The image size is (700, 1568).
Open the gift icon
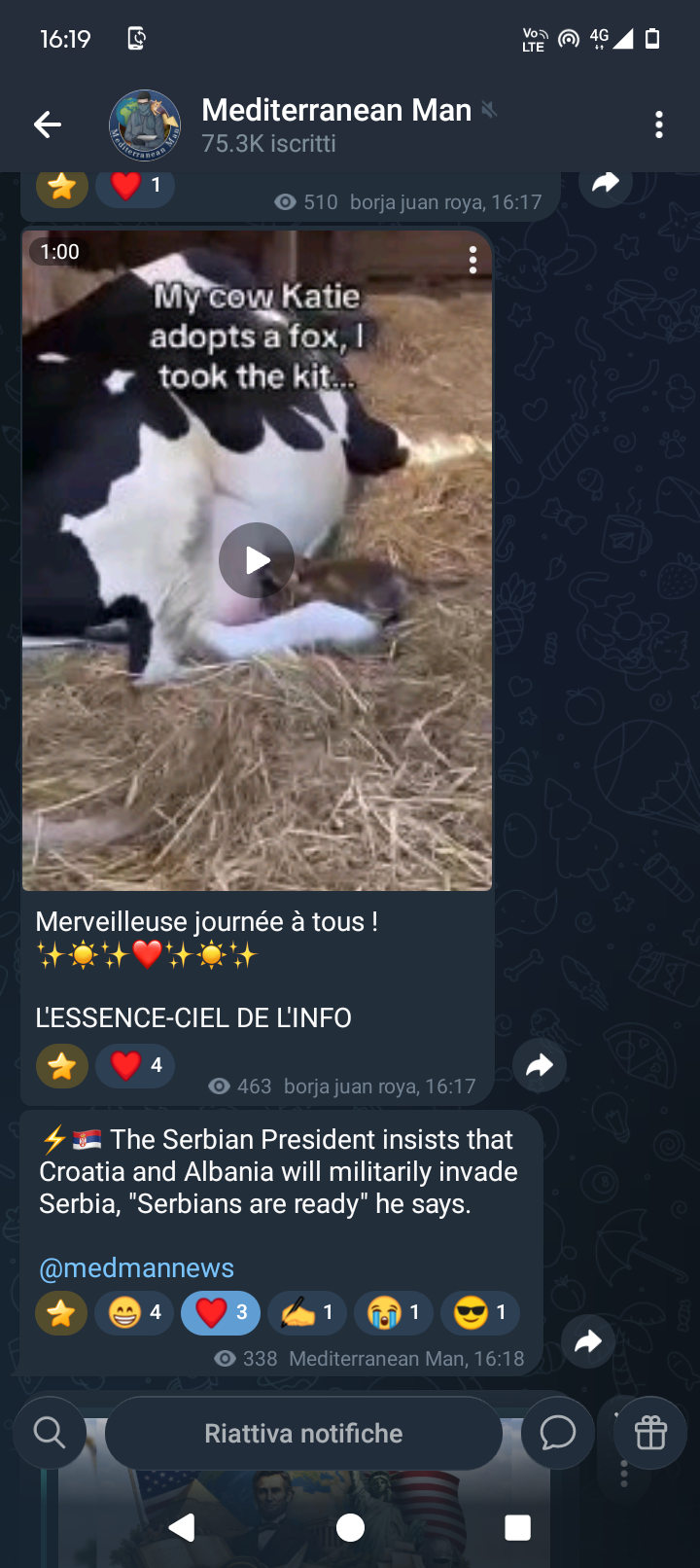[x=650, y=1433]
